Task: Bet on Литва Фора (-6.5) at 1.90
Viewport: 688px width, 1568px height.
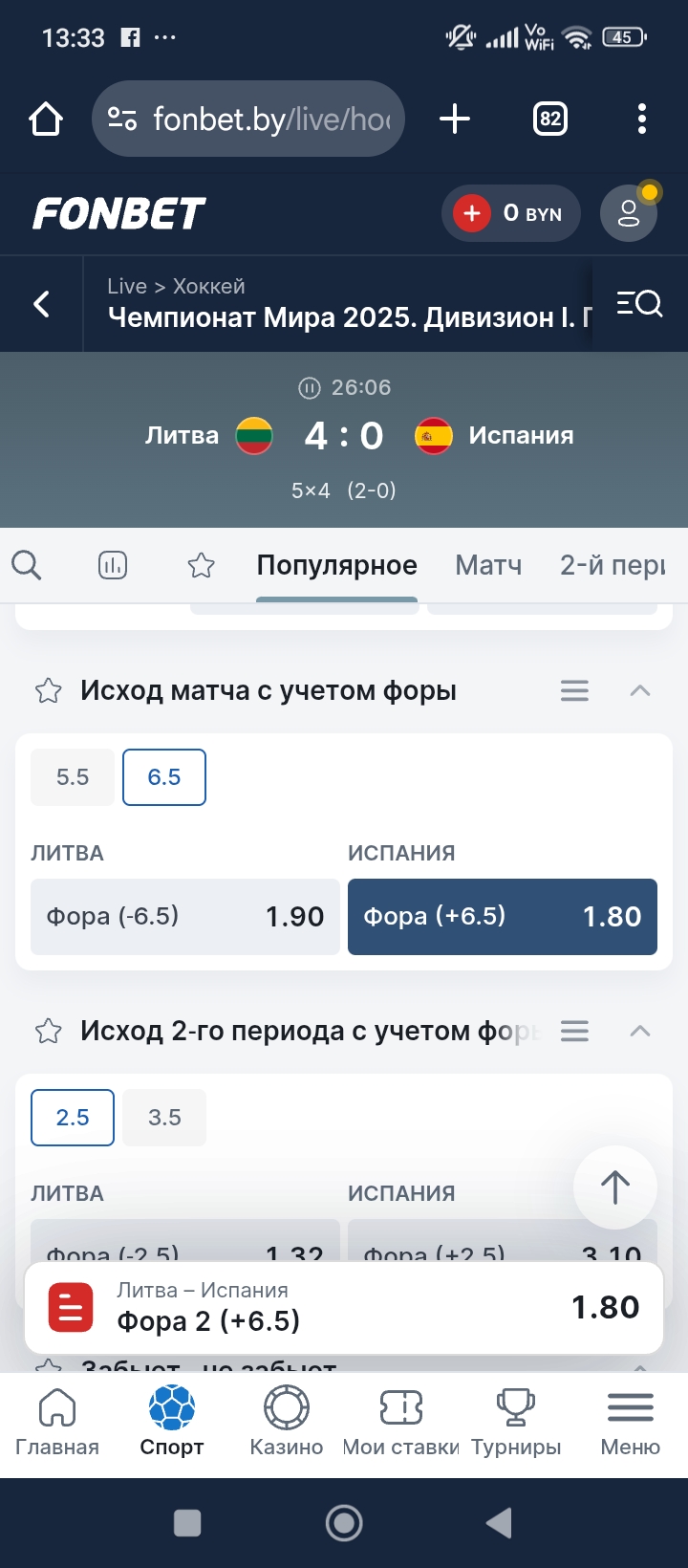Action: [185, 916]
